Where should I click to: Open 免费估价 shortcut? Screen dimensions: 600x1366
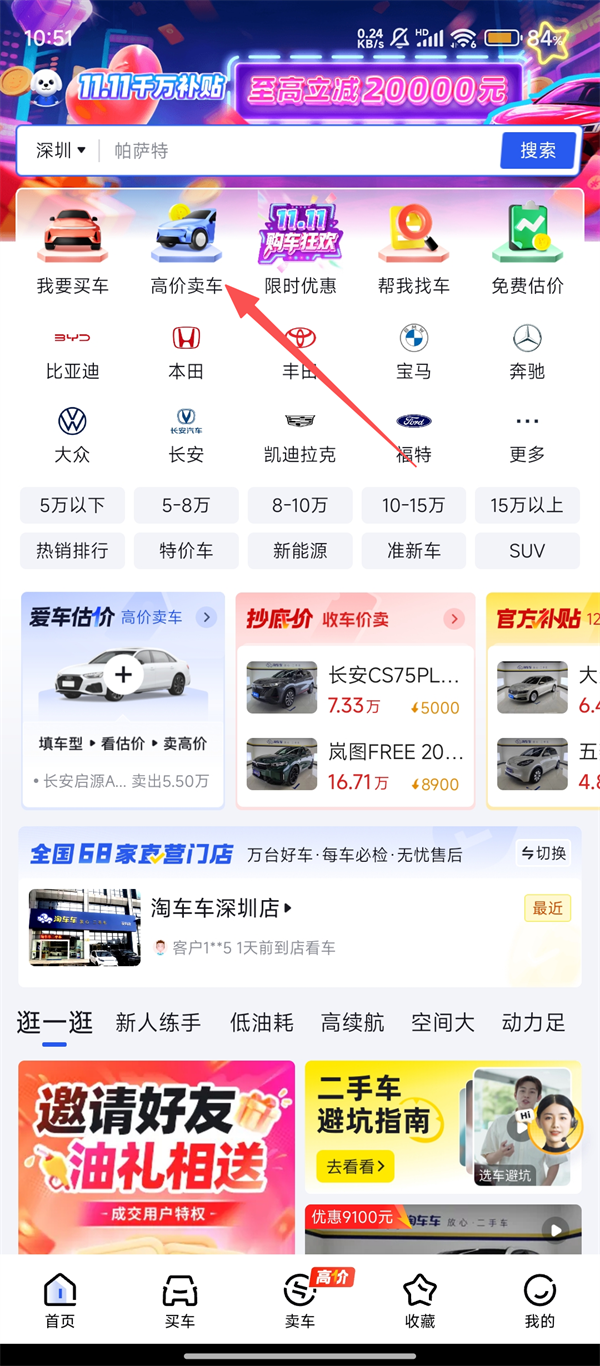coord(527,250)
